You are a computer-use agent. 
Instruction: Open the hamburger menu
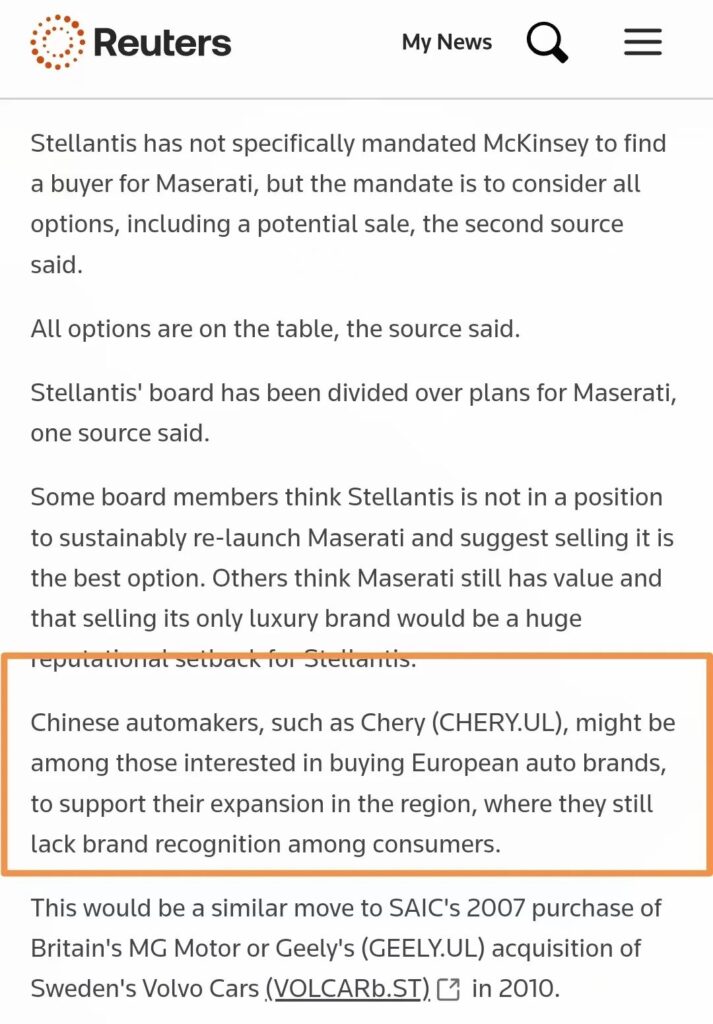tap(643, 42)
